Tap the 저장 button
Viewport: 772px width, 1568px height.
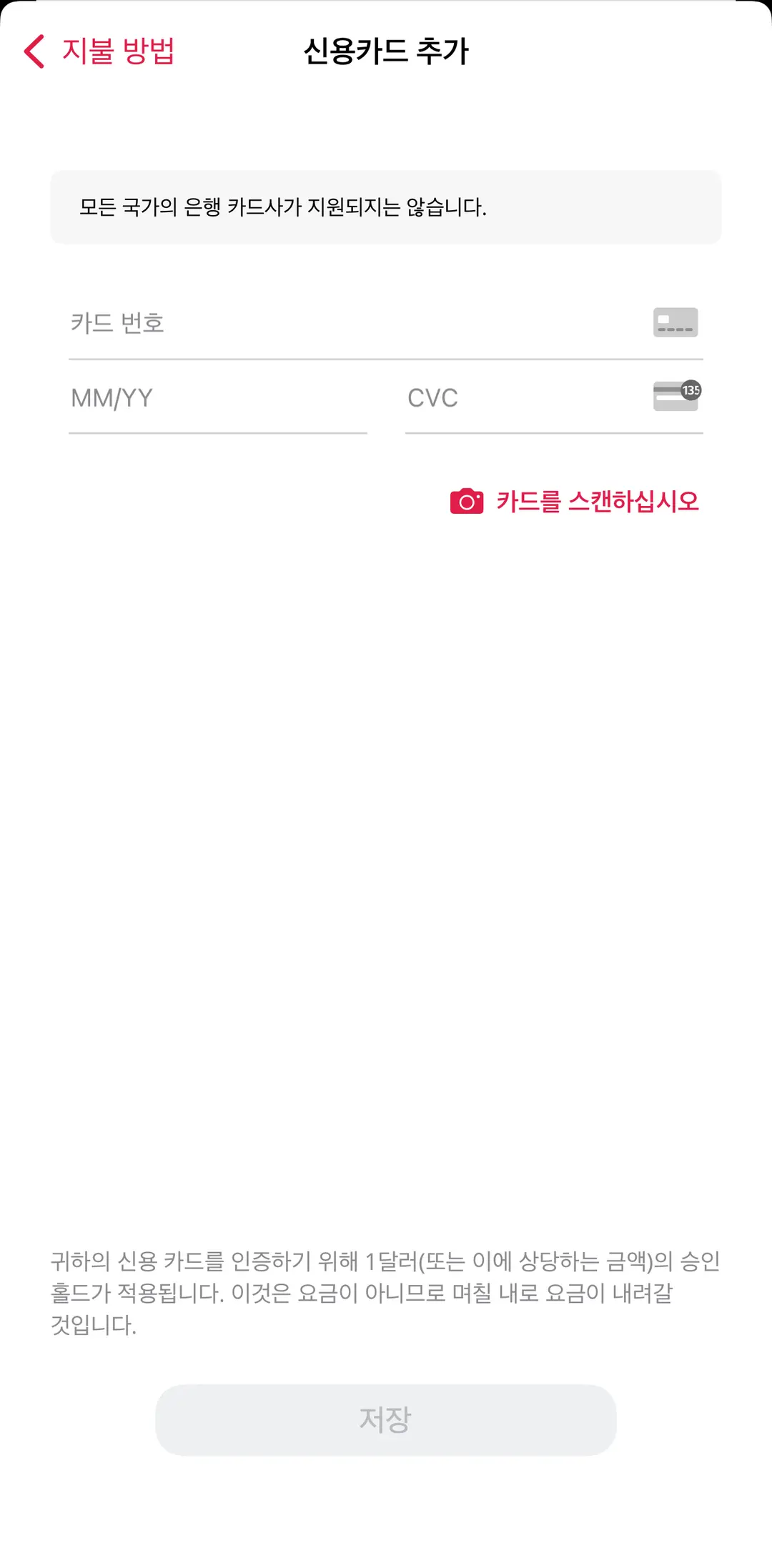point(386,1419)
